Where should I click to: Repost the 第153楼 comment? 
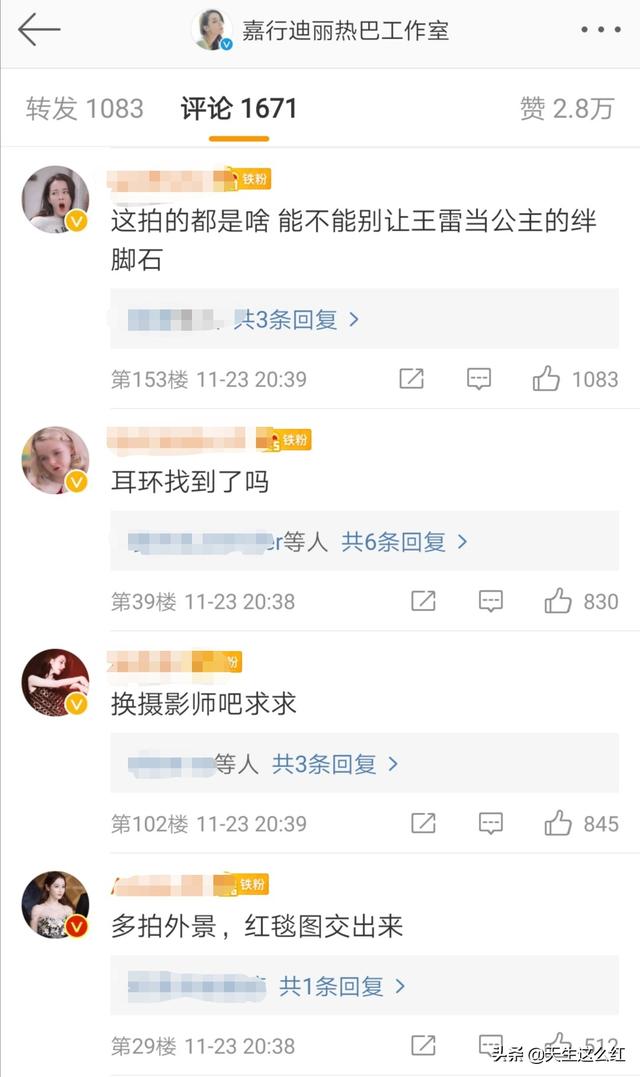(411, 379)
